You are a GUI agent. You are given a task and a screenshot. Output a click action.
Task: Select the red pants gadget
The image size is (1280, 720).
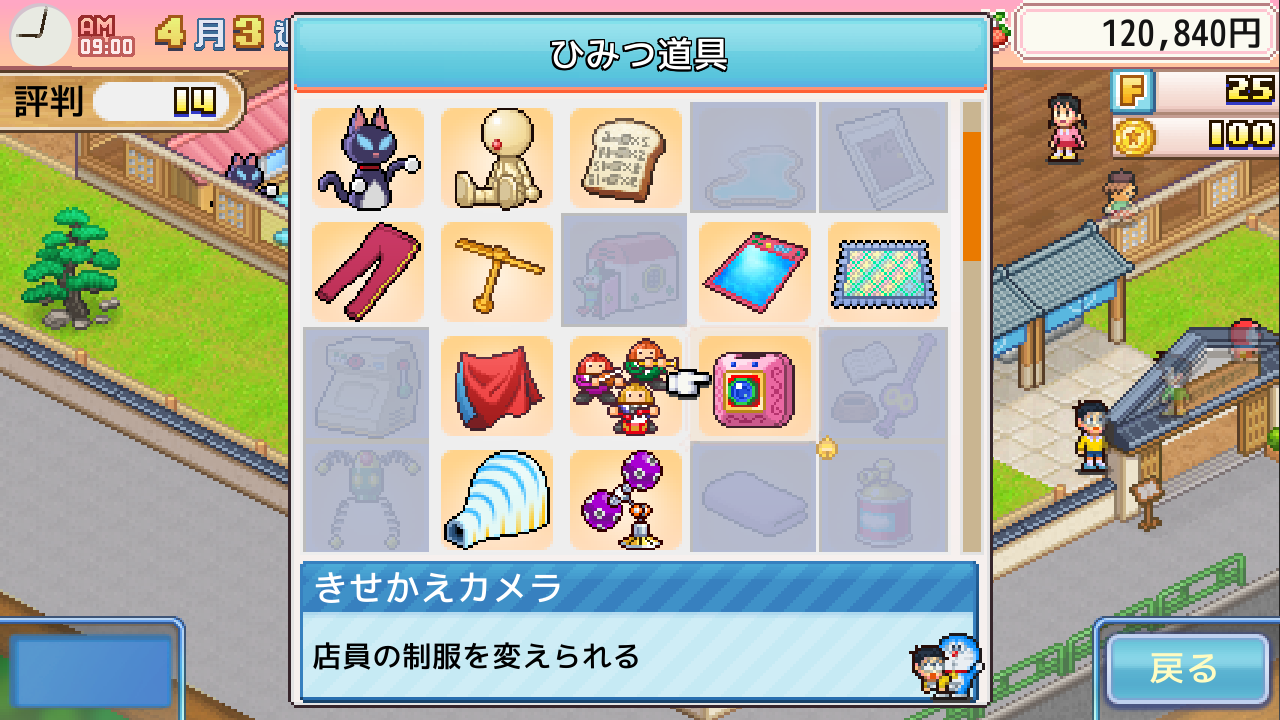(367, 271)
